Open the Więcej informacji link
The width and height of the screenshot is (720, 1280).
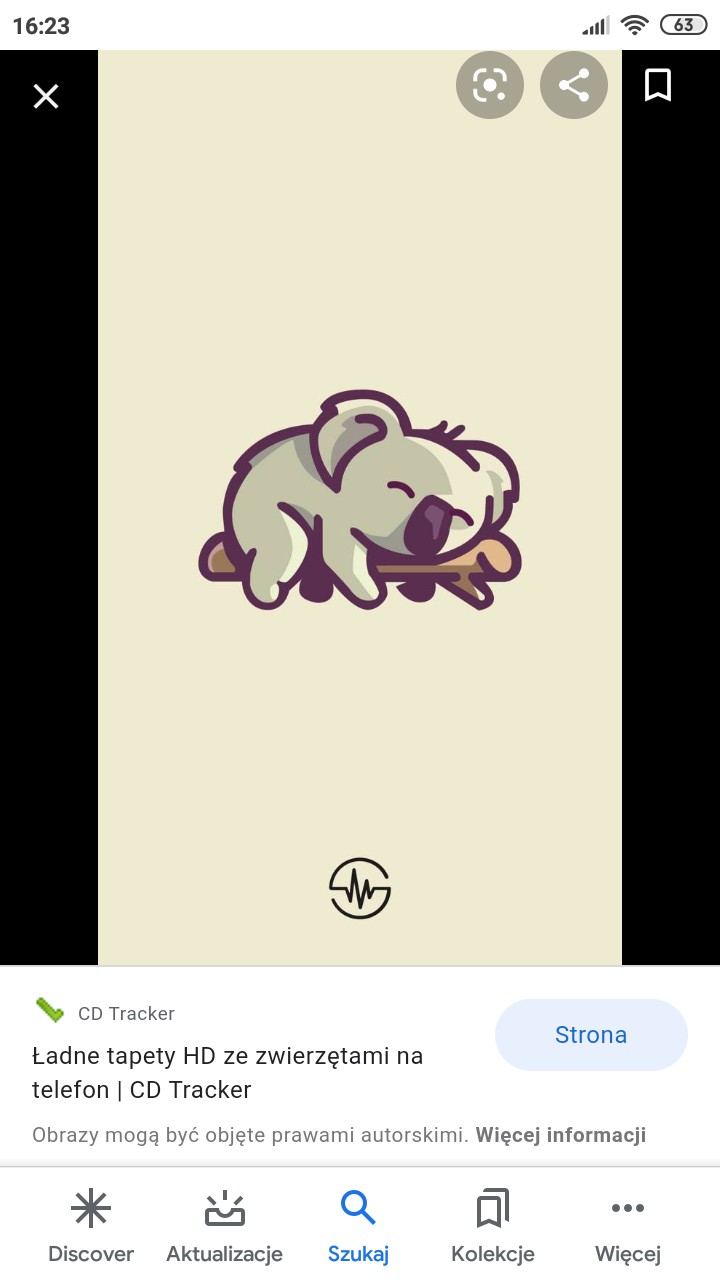click(561, 1135)
